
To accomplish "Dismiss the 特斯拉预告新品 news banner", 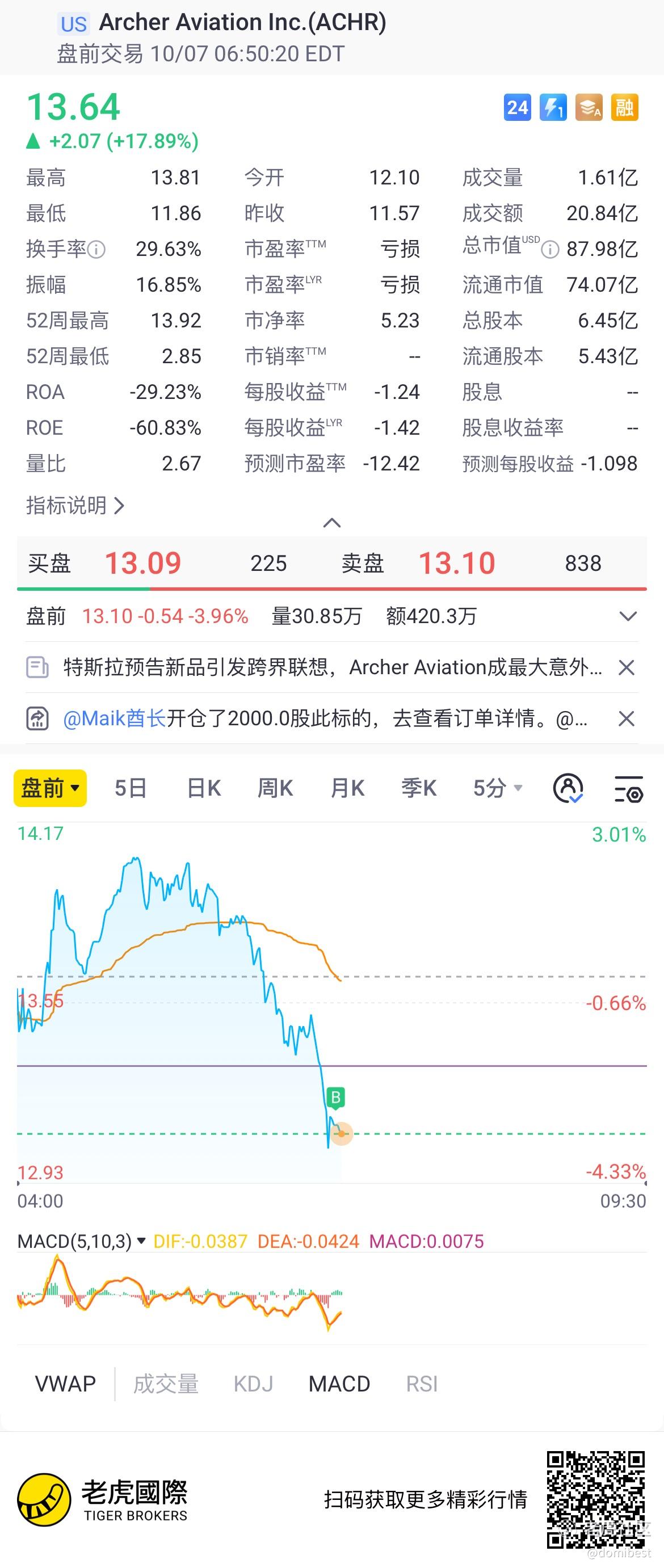I will coord(627,668).
